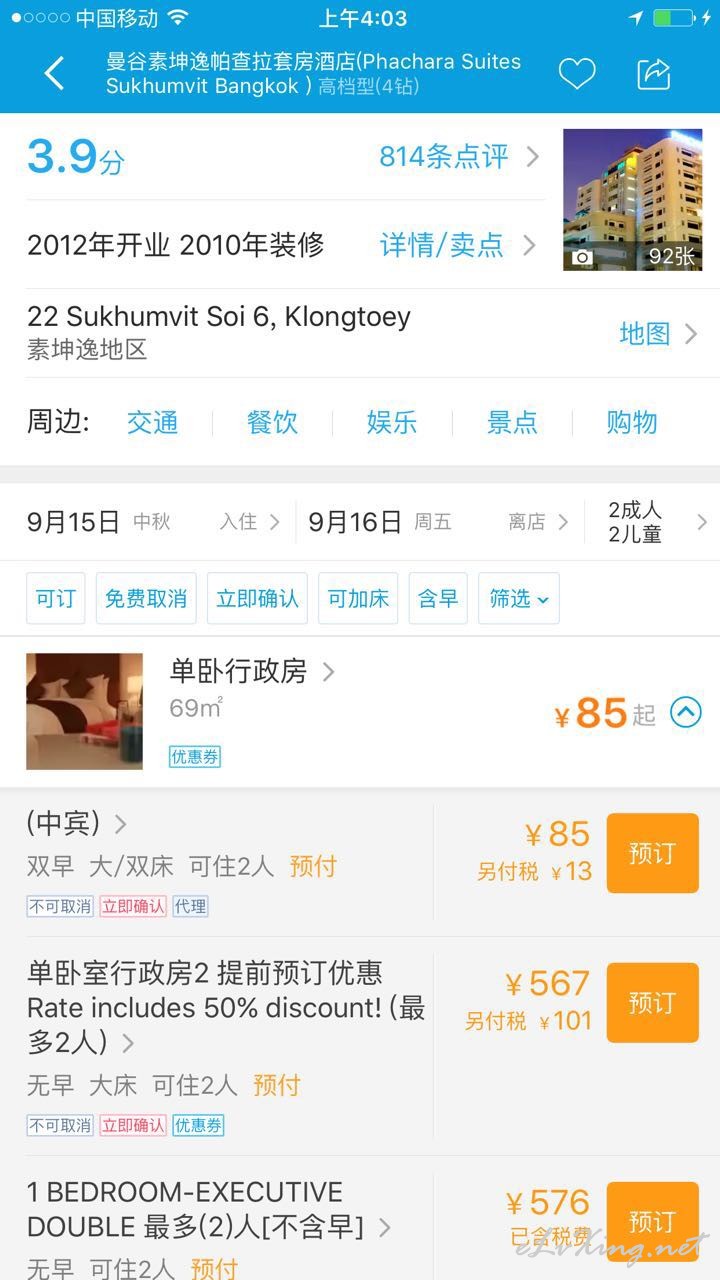The width and height of the screenshot is (720, 1280).
Task: Open the 814条点评 reviews
Action: (x=459, y=157)
